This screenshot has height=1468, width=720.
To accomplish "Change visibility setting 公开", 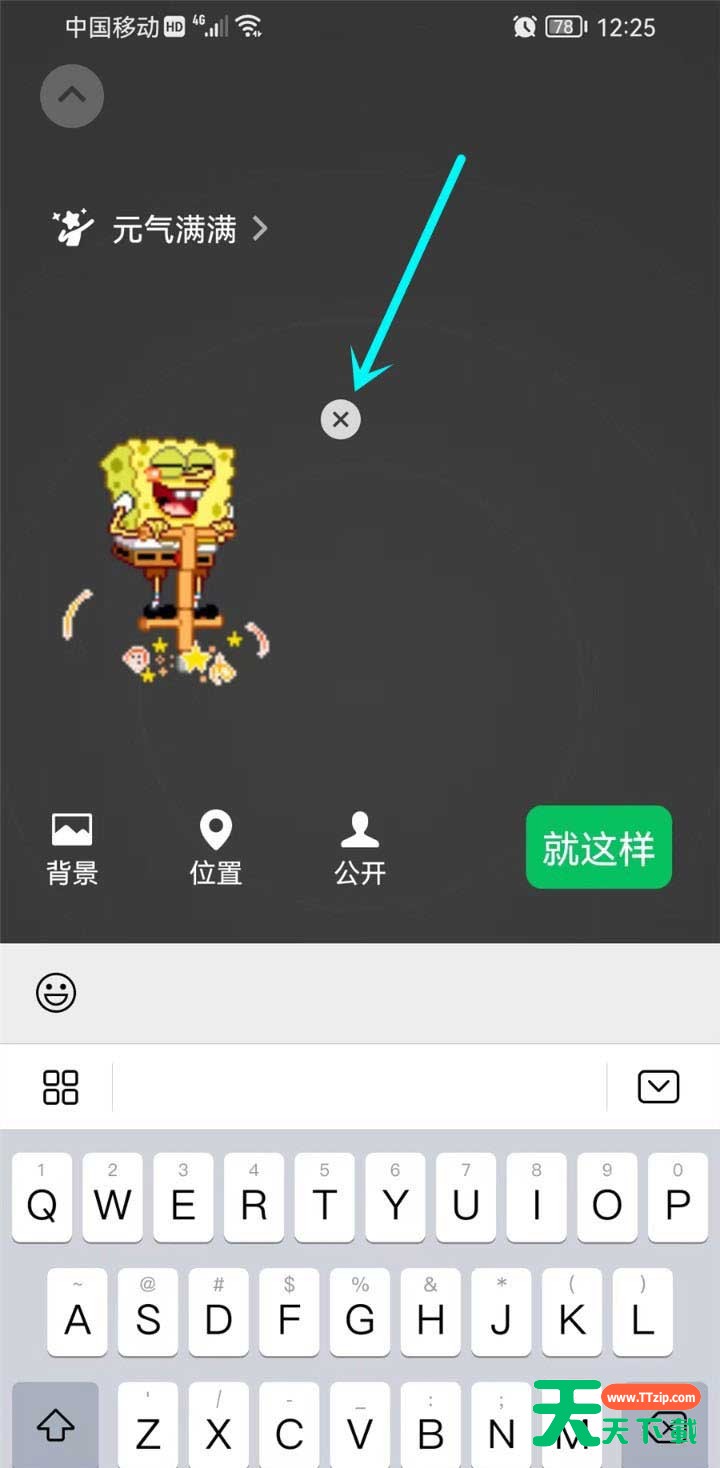I will coord(360,849).
